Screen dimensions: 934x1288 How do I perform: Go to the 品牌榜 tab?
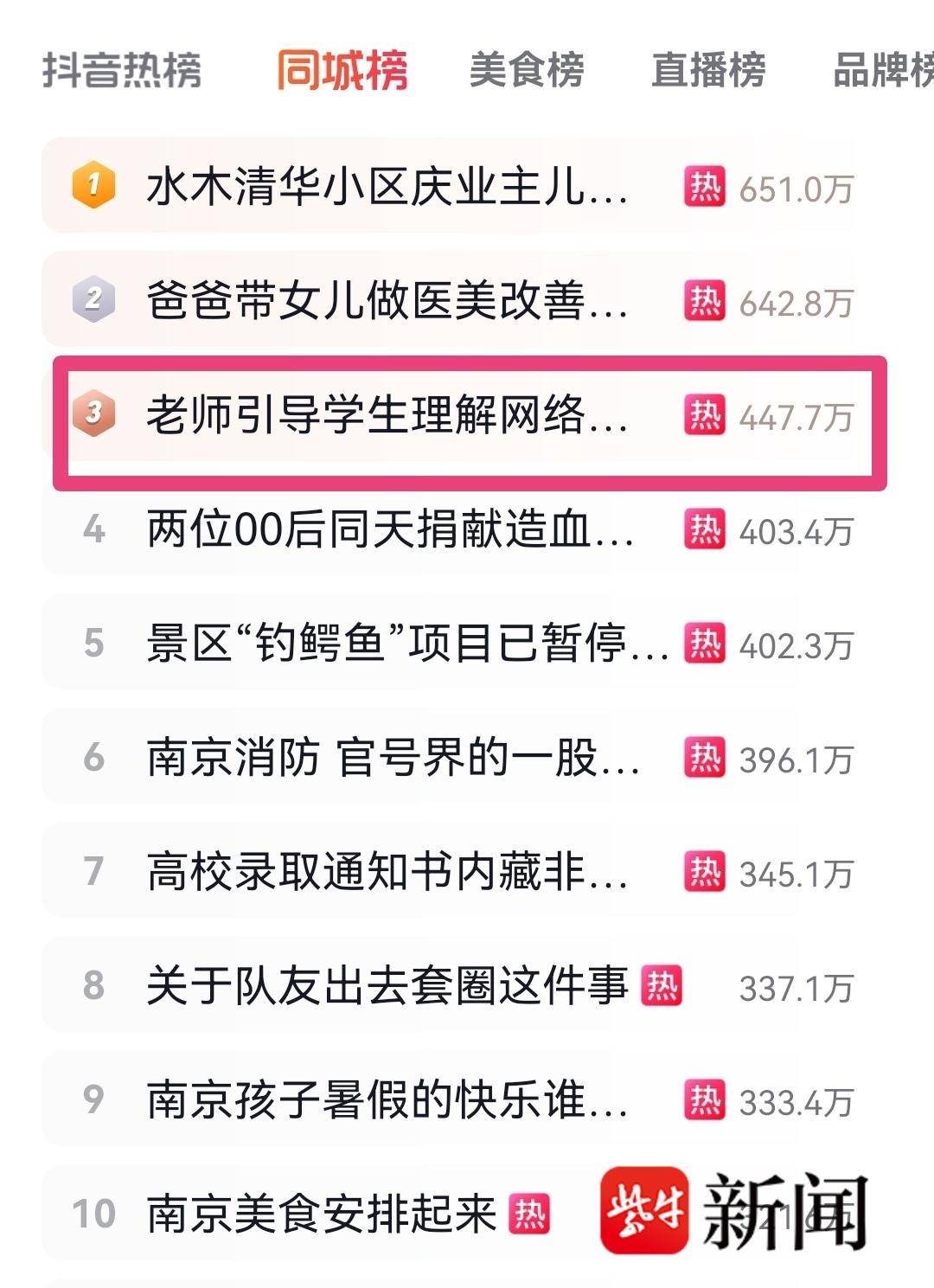coord(882,70)
